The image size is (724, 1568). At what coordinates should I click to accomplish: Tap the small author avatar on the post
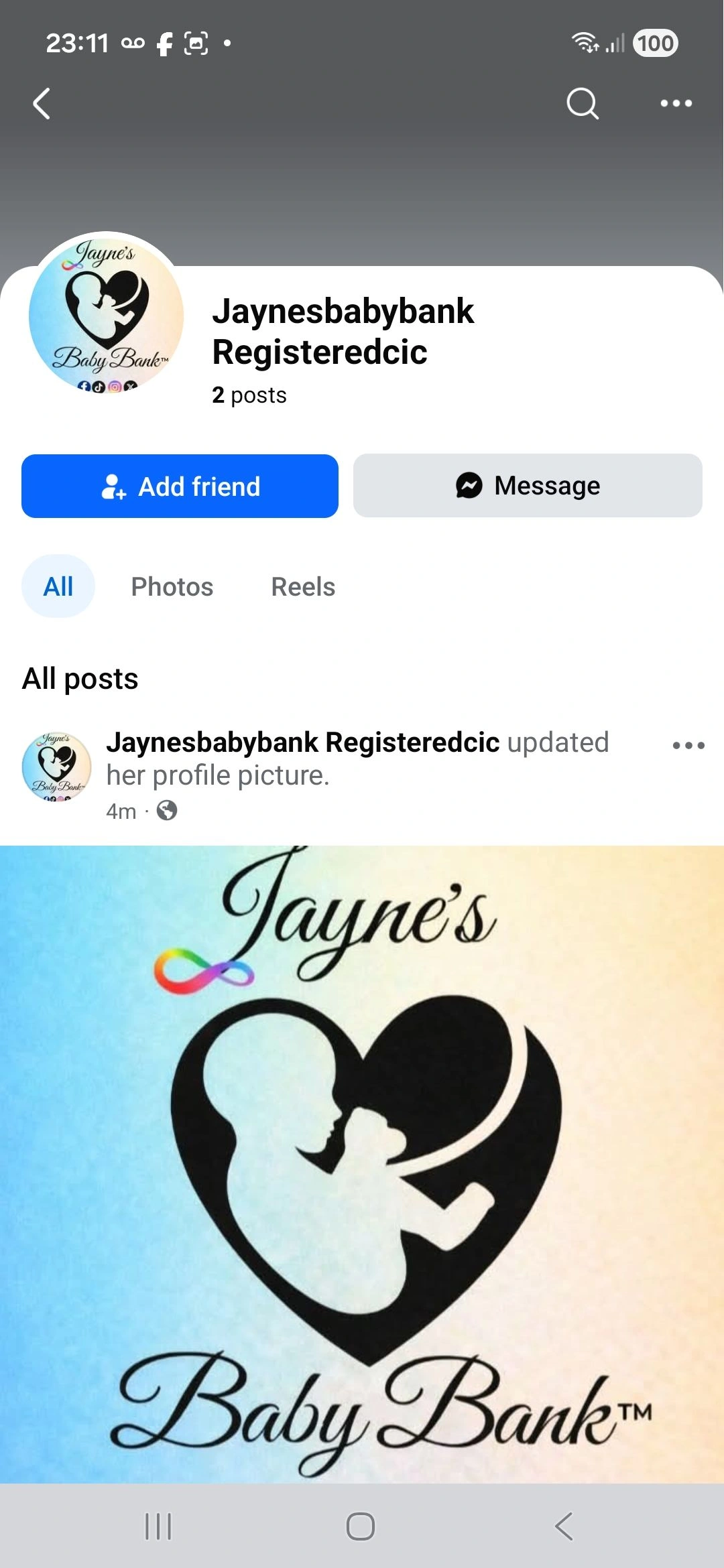click(x=57, y=767)
